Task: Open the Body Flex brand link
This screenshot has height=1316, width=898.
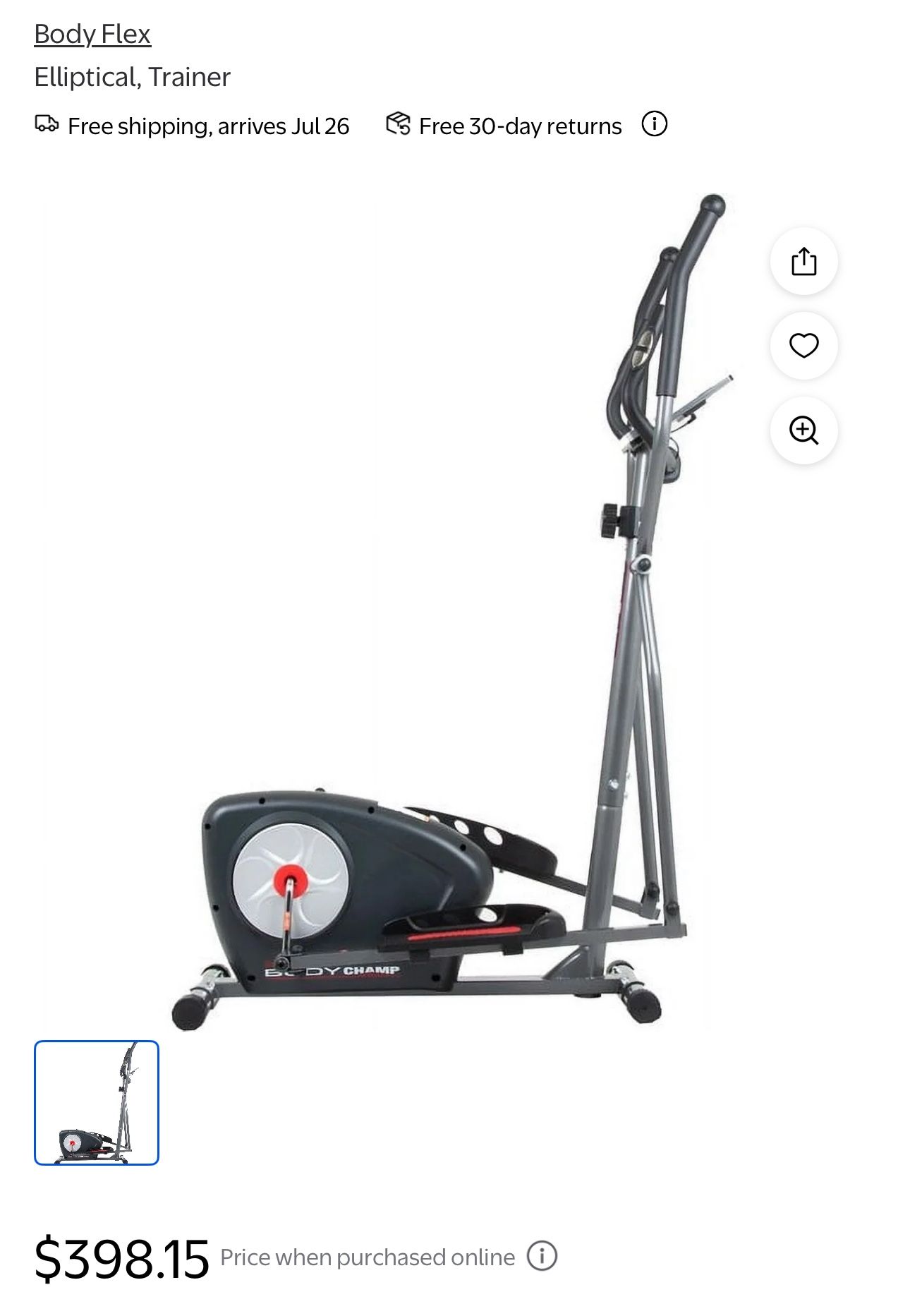Action: [92, 35]
